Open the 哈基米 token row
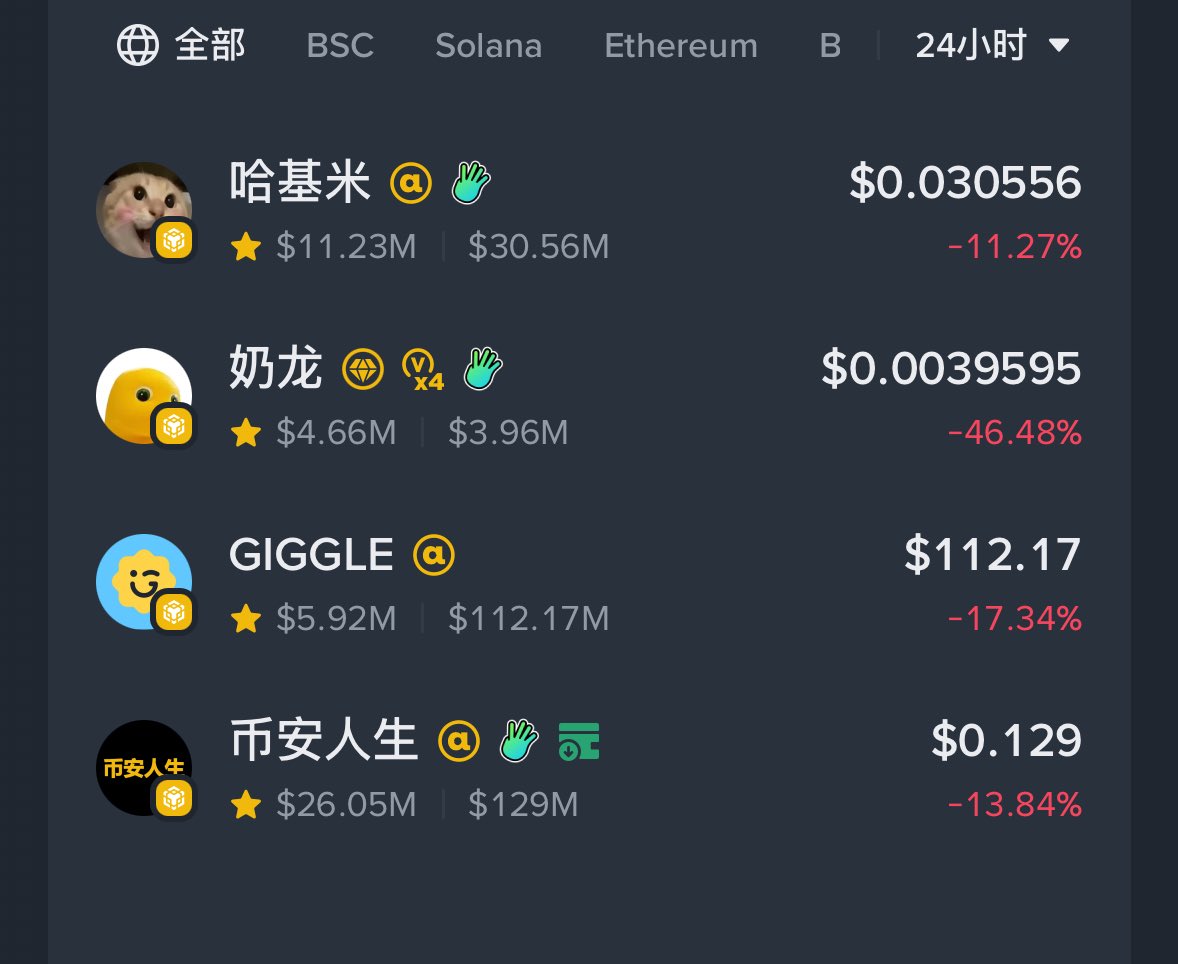This screenshot has height=964, width=1178. pos(589,212)
